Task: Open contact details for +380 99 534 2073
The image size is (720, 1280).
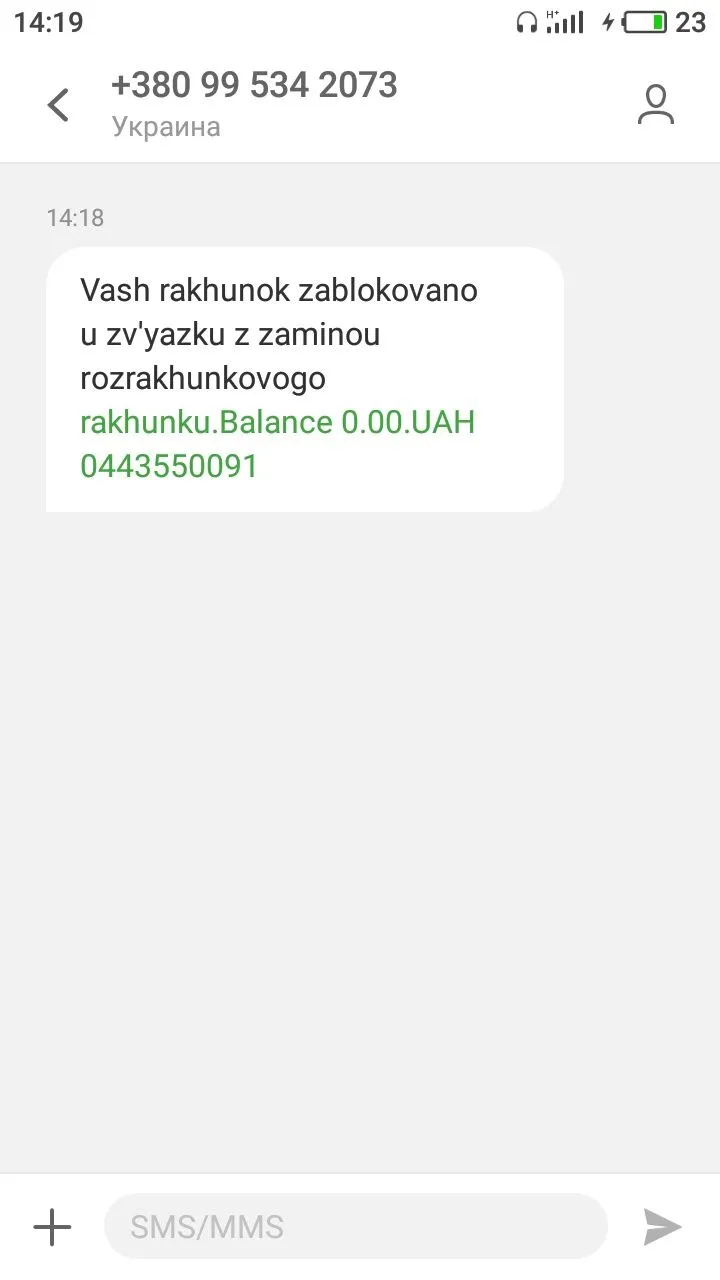Action: pyautogui.click(x=656, y=105)
